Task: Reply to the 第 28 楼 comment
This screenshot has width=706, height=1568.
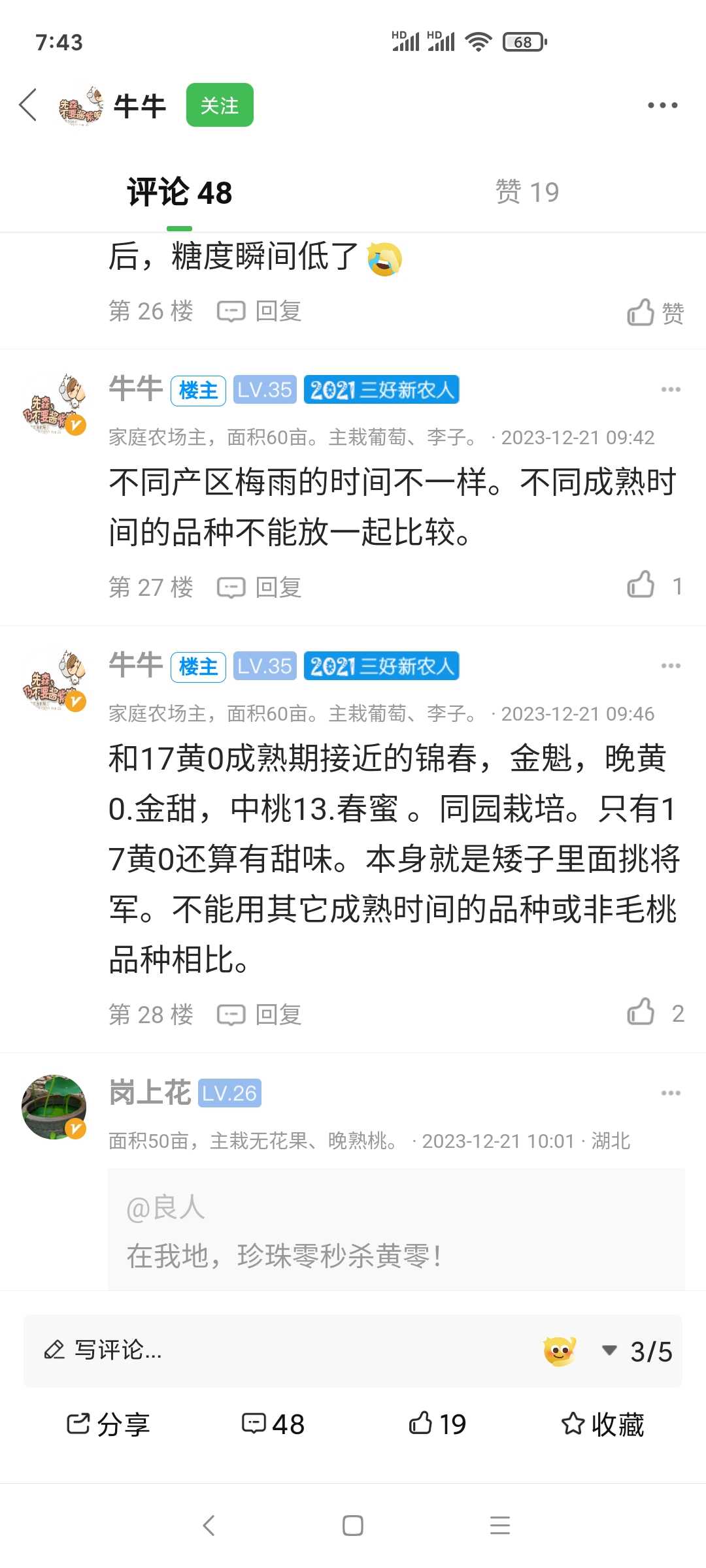Action: point(260,1015)
